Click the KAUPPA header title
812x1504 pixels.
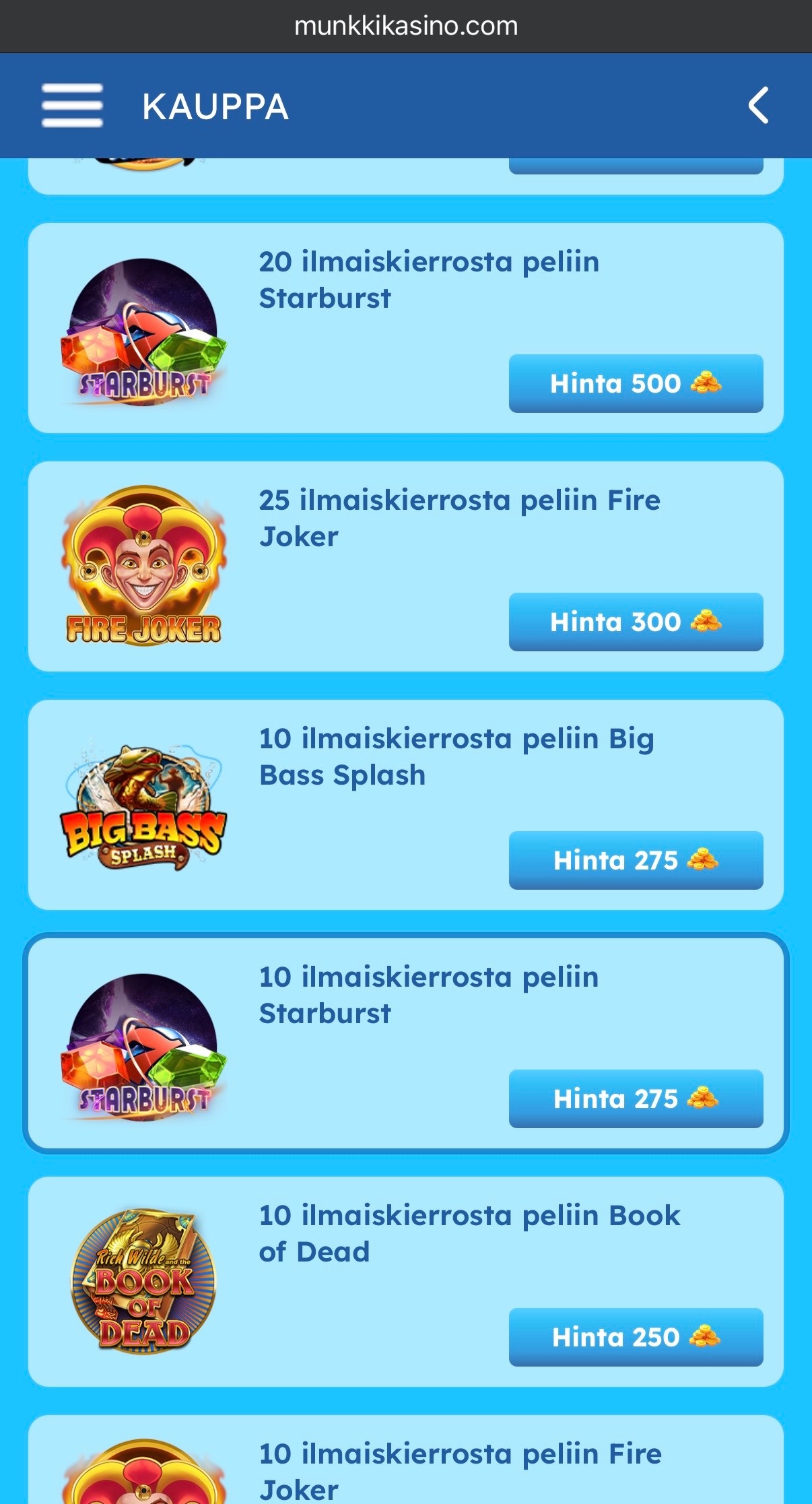click(215, 106)
